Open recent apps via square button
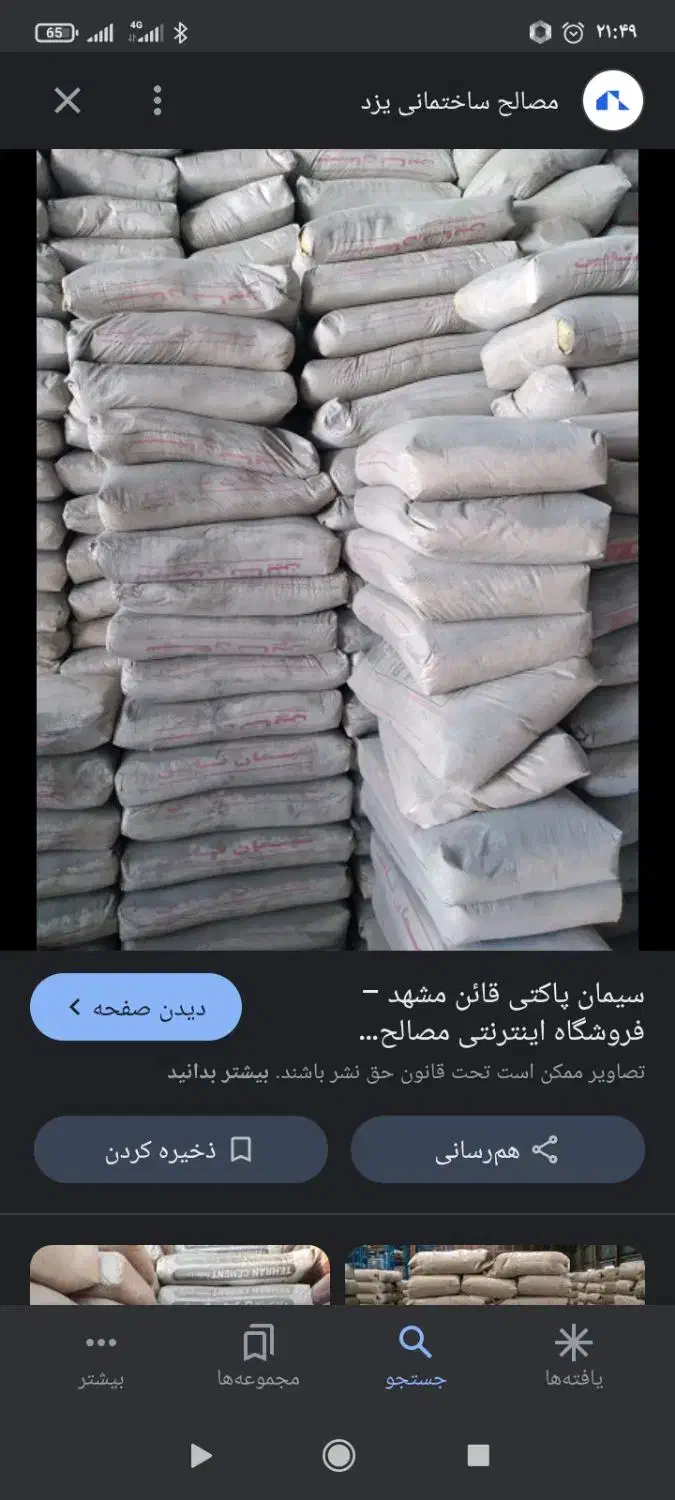Image resolution: width=675 pixels, height=1500 pixels. click(478, 1456)
